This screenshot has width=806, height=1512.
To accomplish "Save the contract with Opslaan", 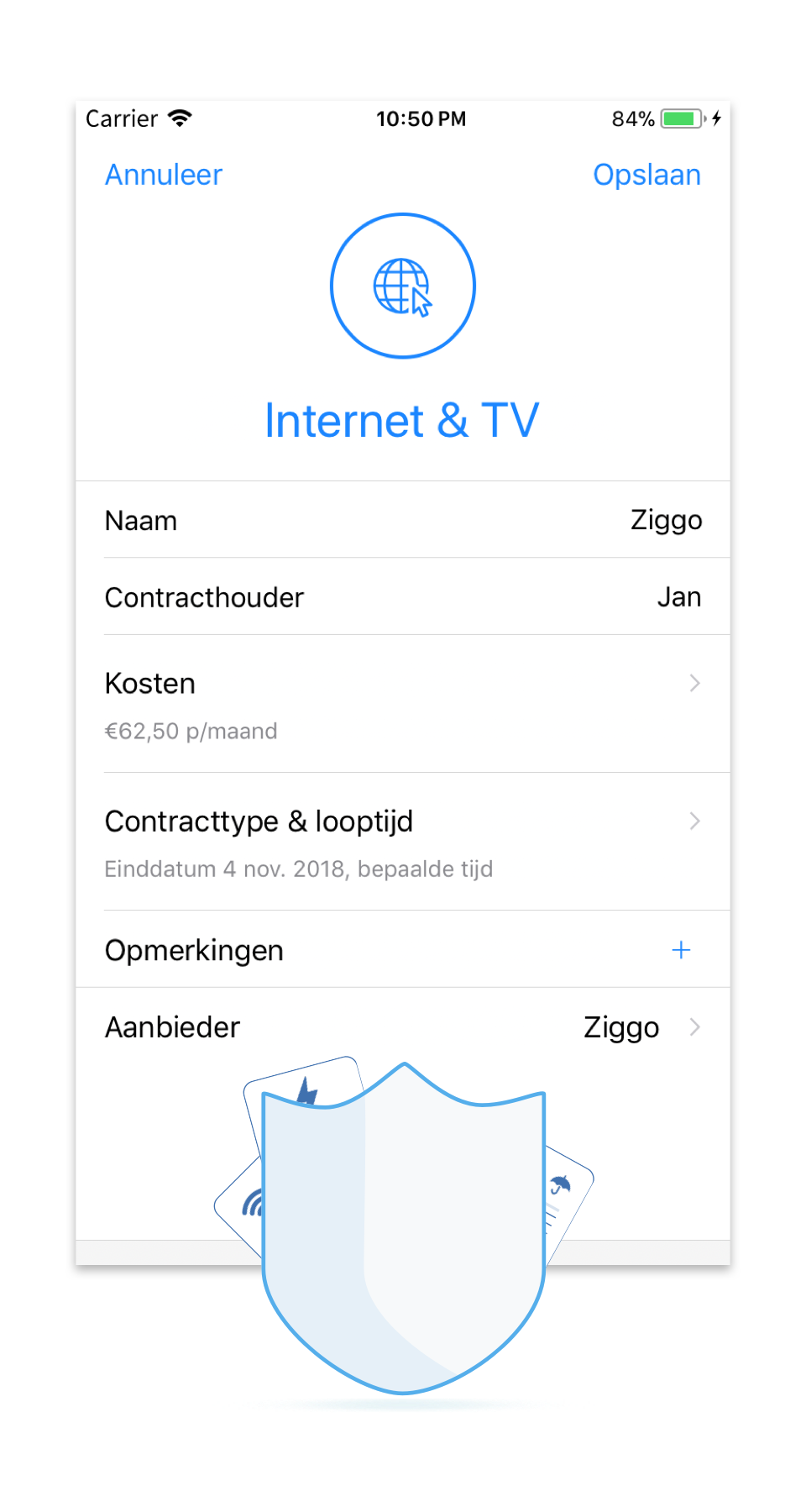I will click(646, 175).
